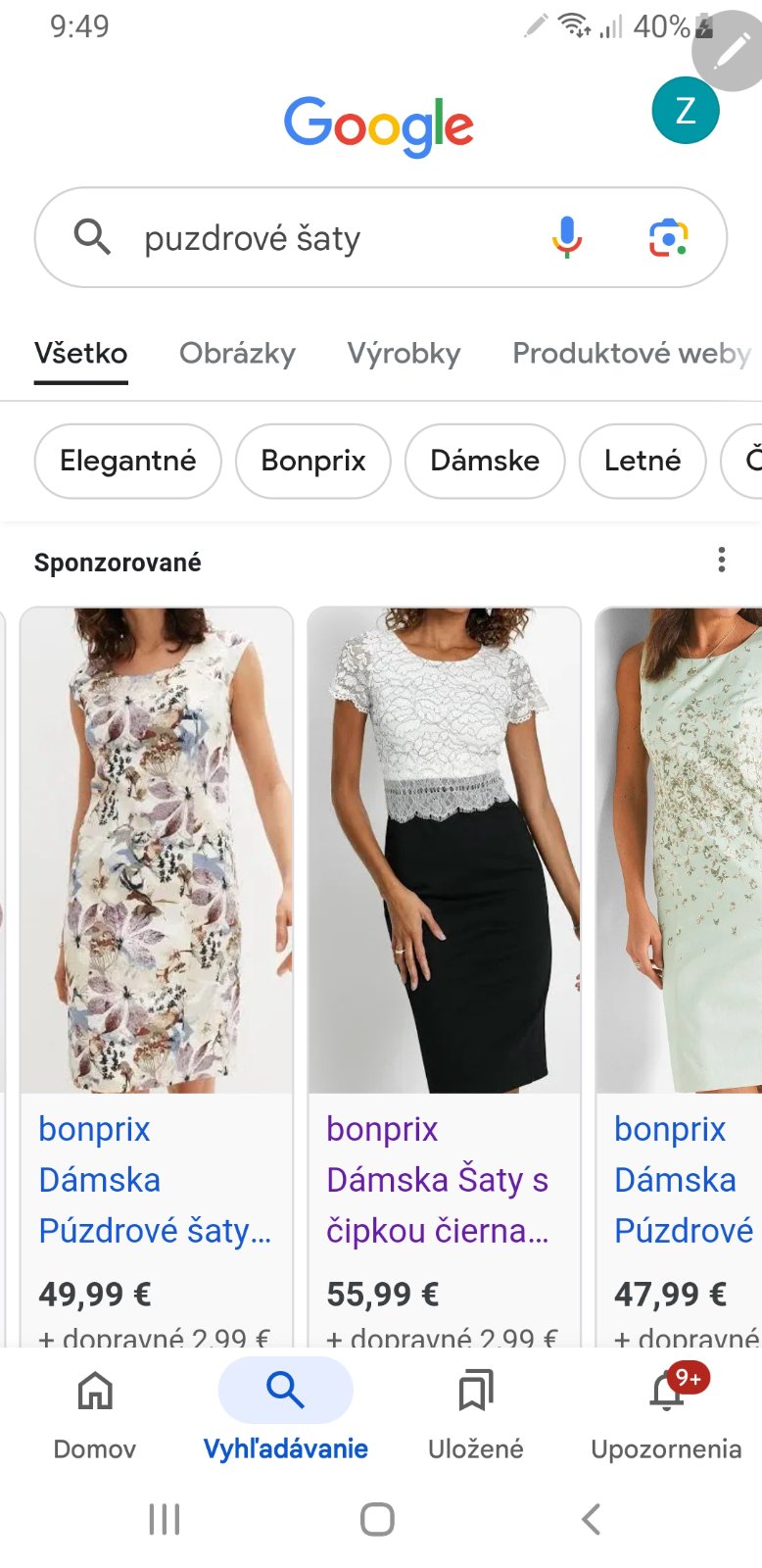Choose the Letné filter chip
Viewport: 762px width, 1568px height.
coord(642,461)
